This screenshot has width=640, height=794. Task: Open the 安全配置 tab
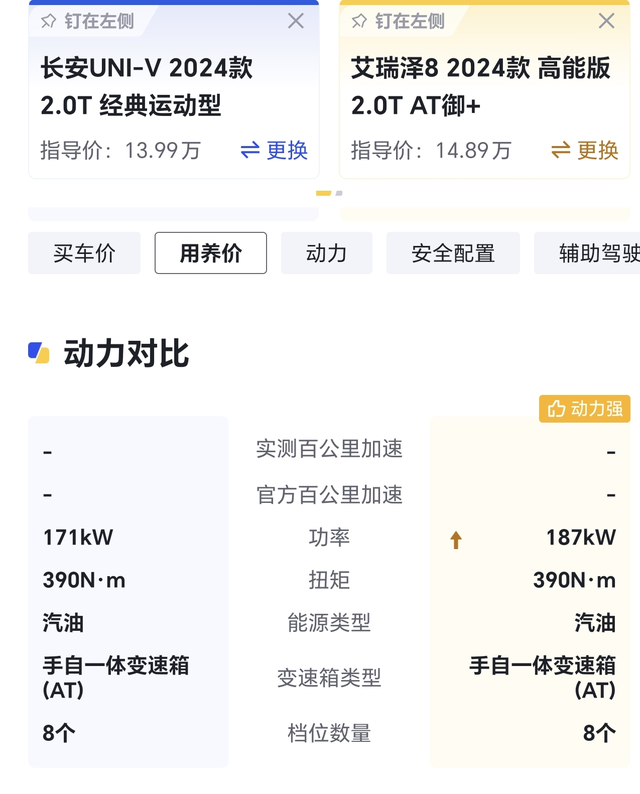453,253
